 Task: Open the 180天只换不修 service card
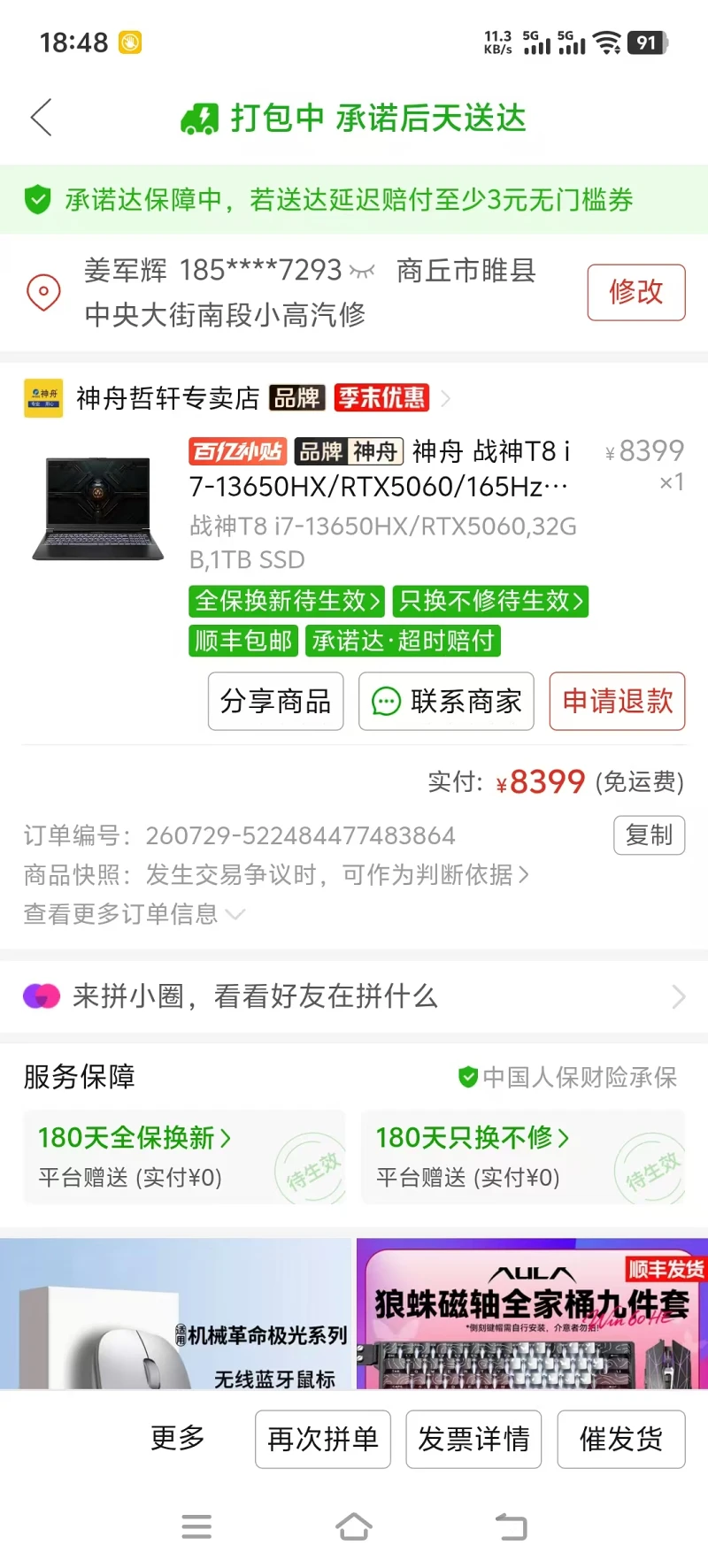point(523,1157)
